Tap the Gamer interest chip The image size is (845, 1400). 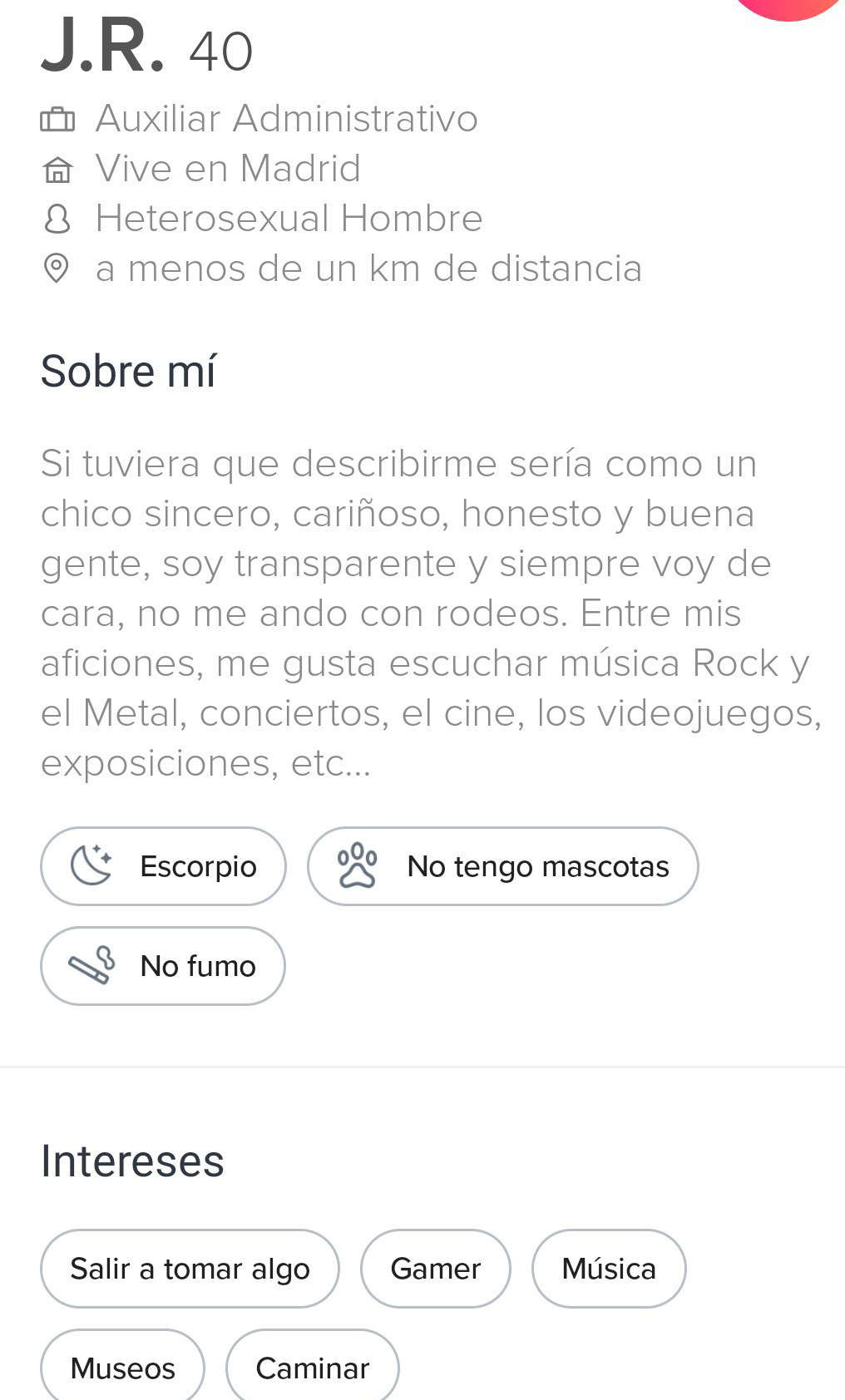click(x=435, y=1269)
